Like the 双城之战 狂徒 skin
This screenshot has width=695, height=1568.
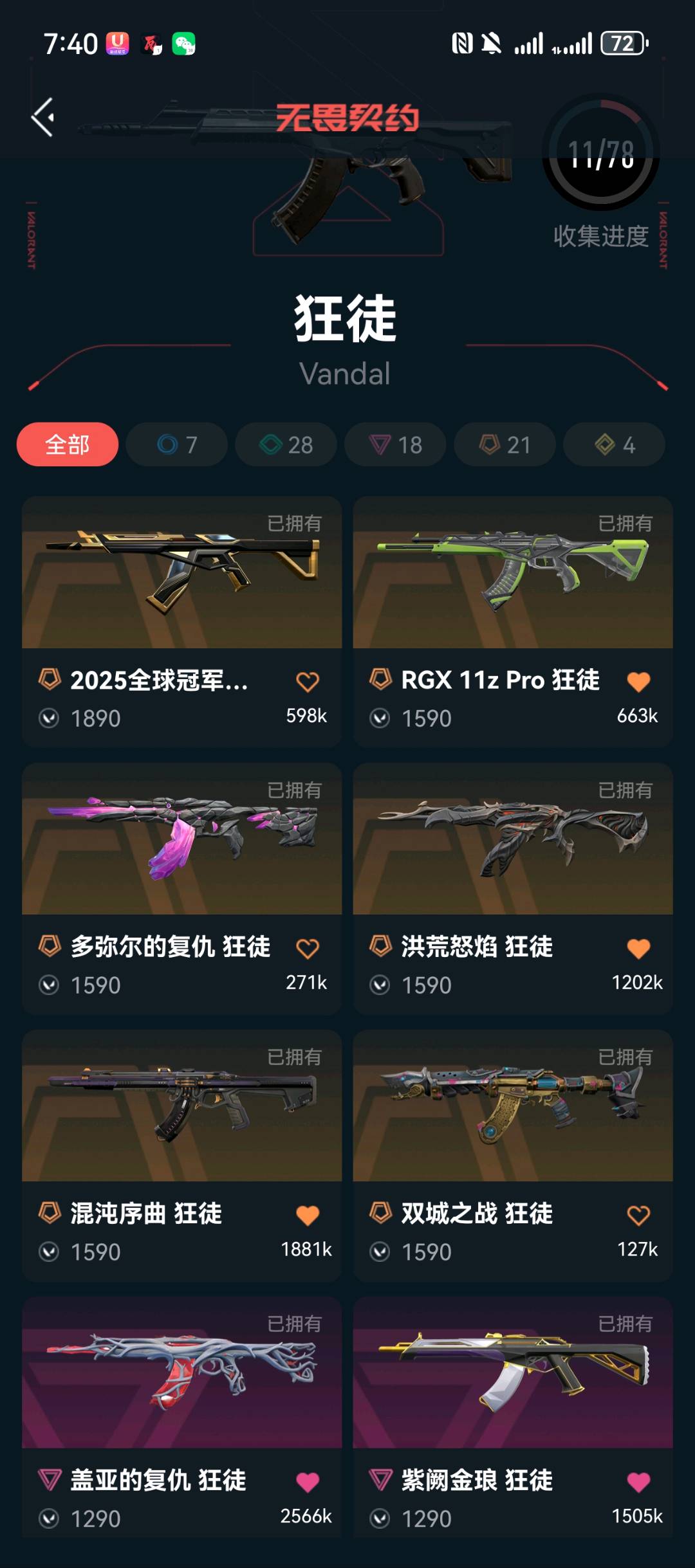click(638, 1216)
